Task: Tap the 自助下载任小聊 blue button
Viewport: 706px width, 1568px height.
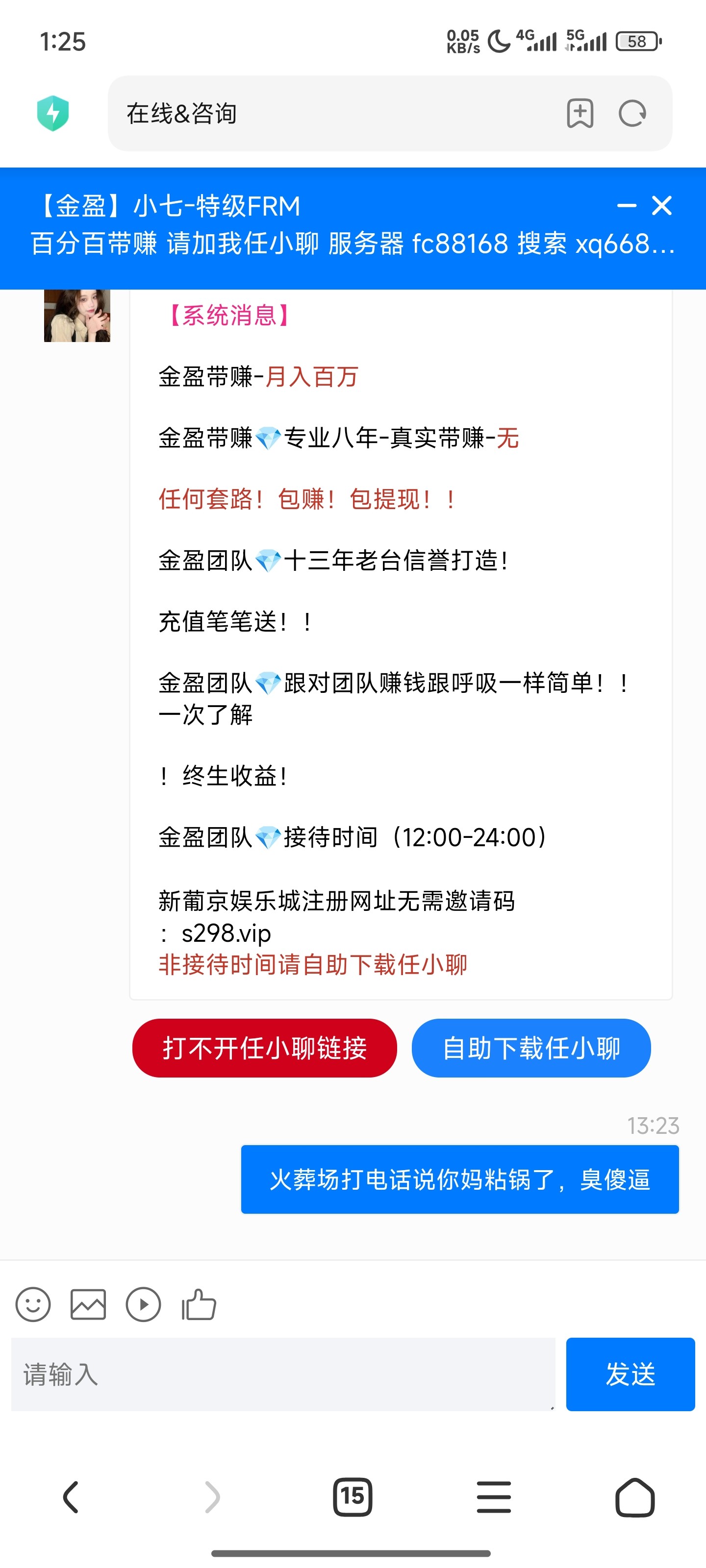Action: pyautogui.click(x=530, y=1048)
